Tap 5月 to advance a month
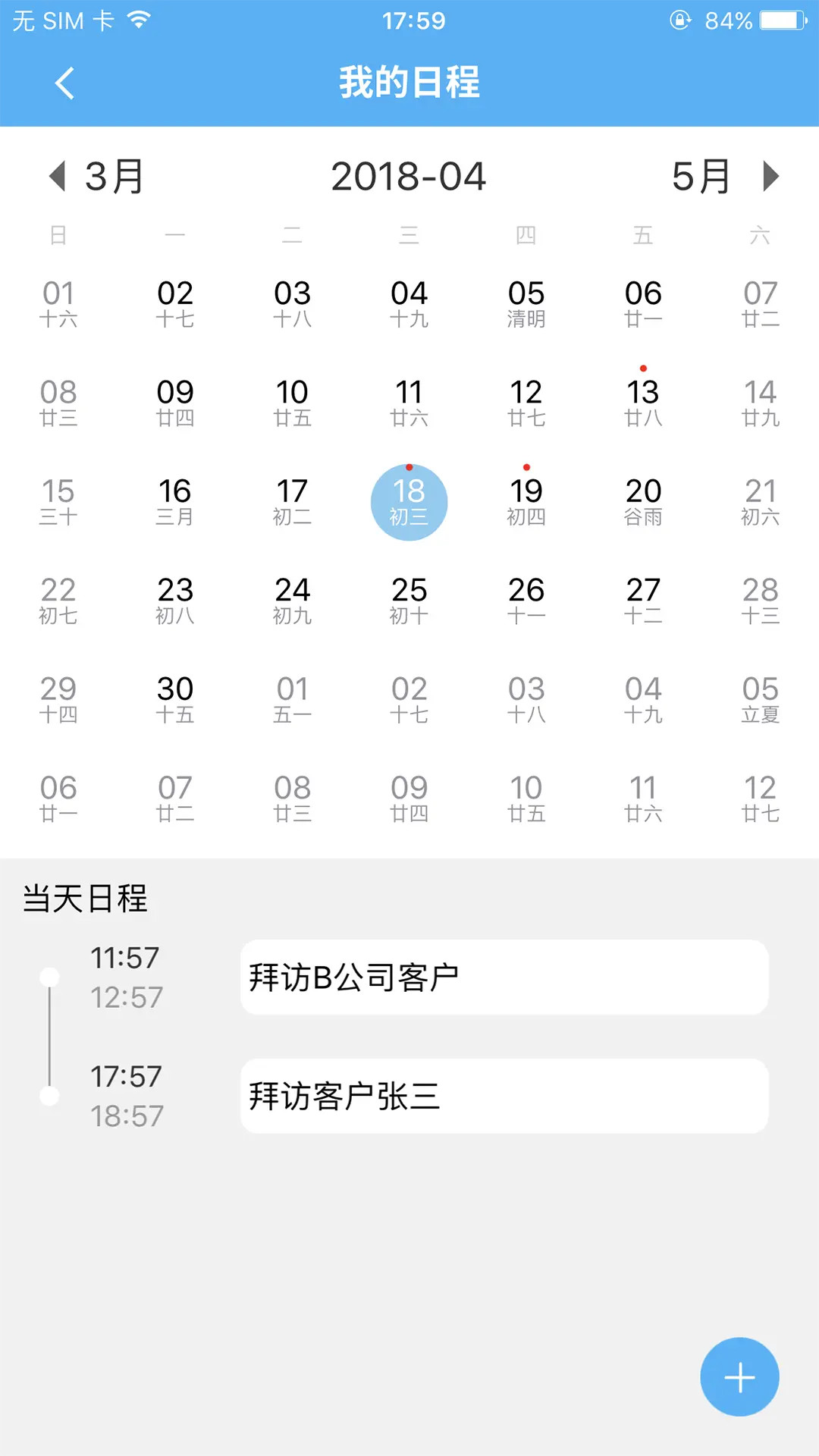Viewport: 819px width, 1456px height. click(701, 176)
